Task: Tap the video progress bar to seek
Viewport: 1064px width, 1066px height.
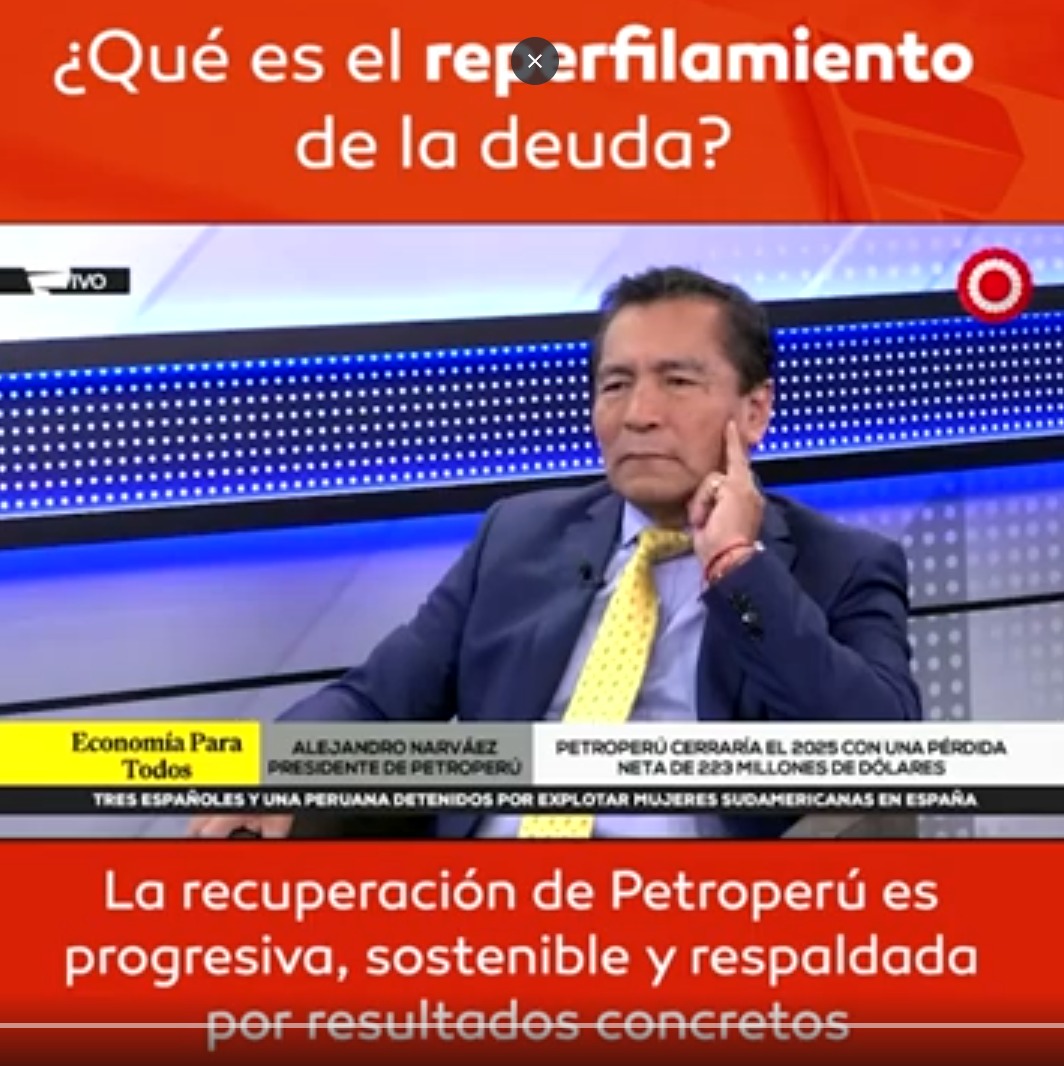Action: point(532,1026)
